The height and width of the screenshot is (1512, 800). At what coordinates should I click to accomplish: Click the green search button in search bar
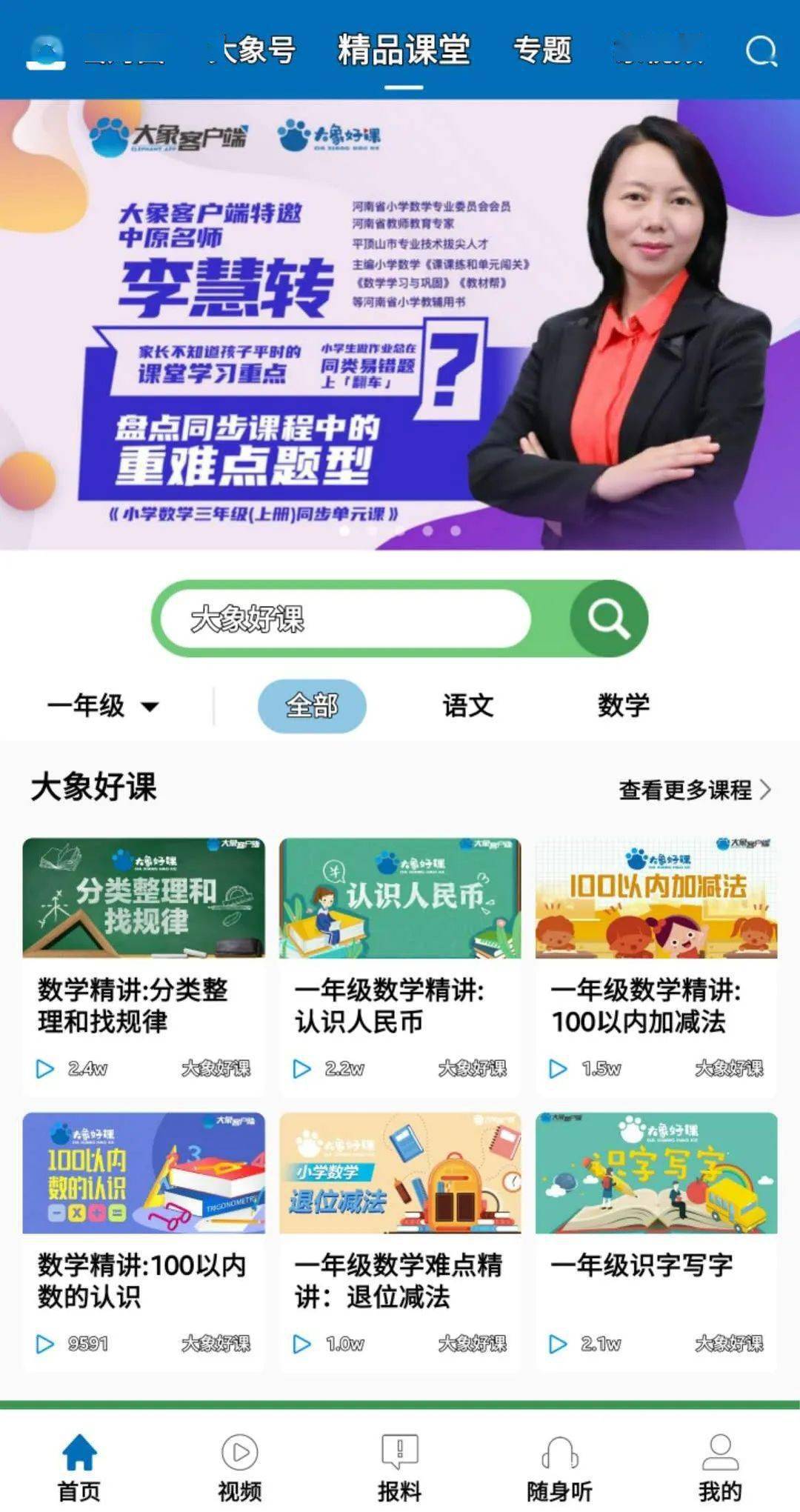pyautogui.click(x=607, y=619)
